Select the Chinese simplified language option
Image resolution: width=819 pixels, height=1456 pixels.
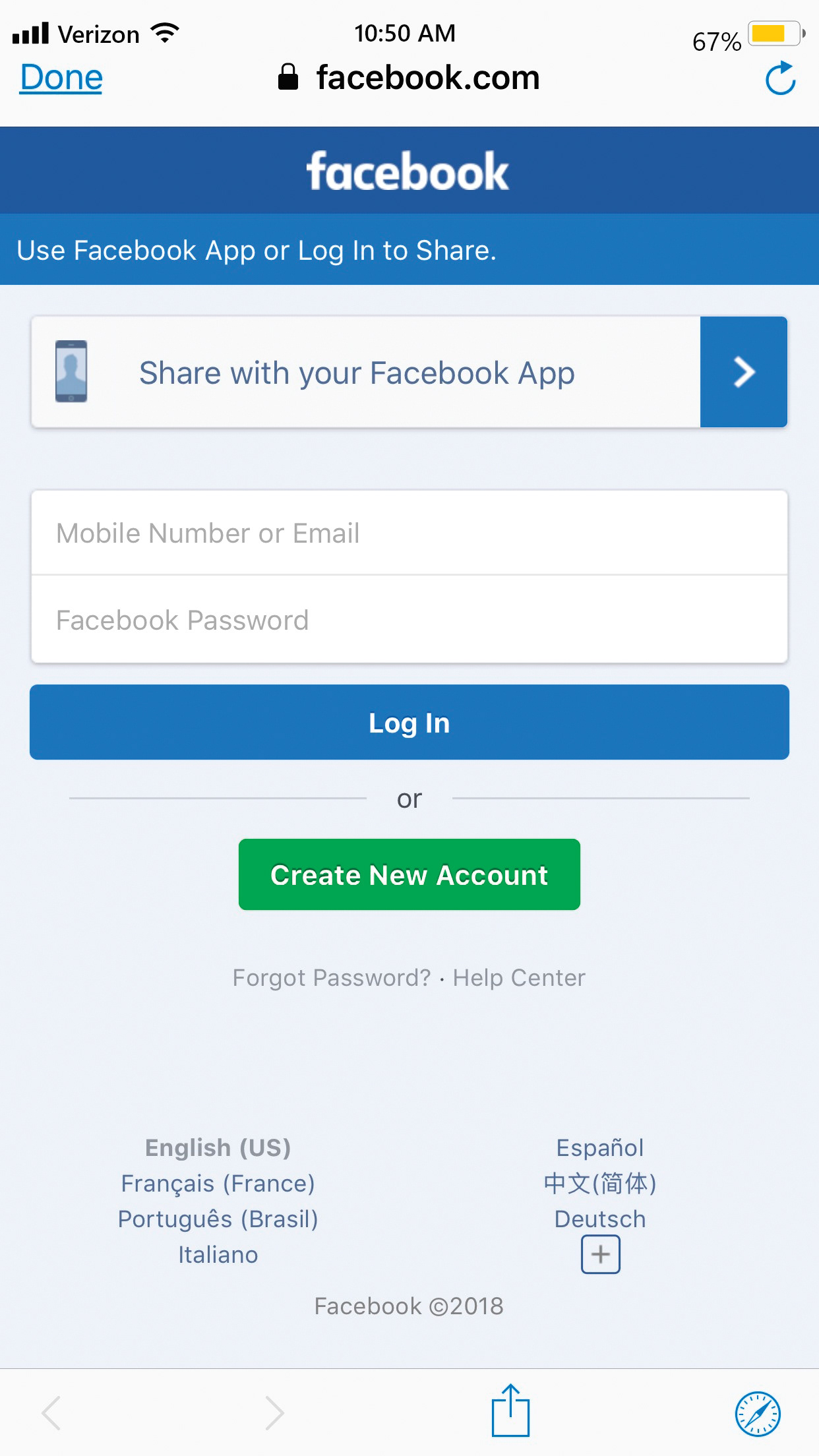[600, 1183]
